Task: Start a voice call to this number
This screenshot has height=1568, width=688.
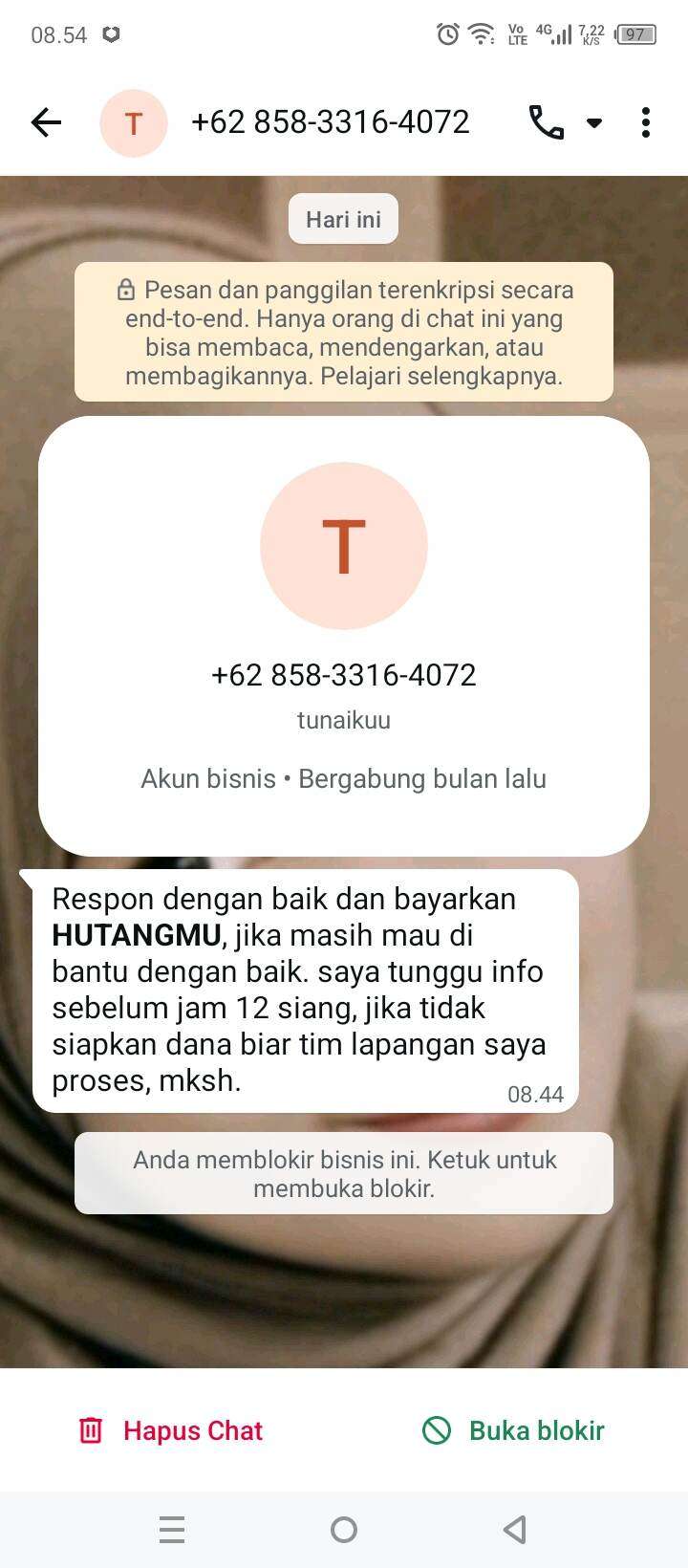Action: point(547,122)
